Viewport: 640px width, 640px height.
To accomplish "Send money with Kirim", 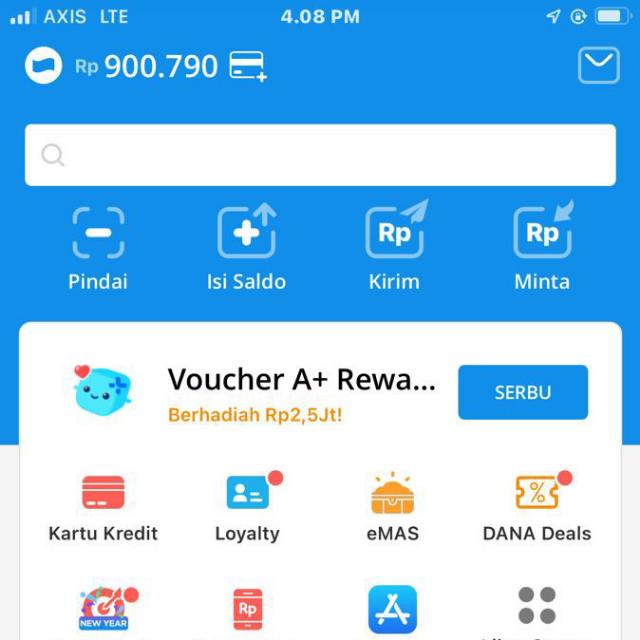I will click(394, 247).
